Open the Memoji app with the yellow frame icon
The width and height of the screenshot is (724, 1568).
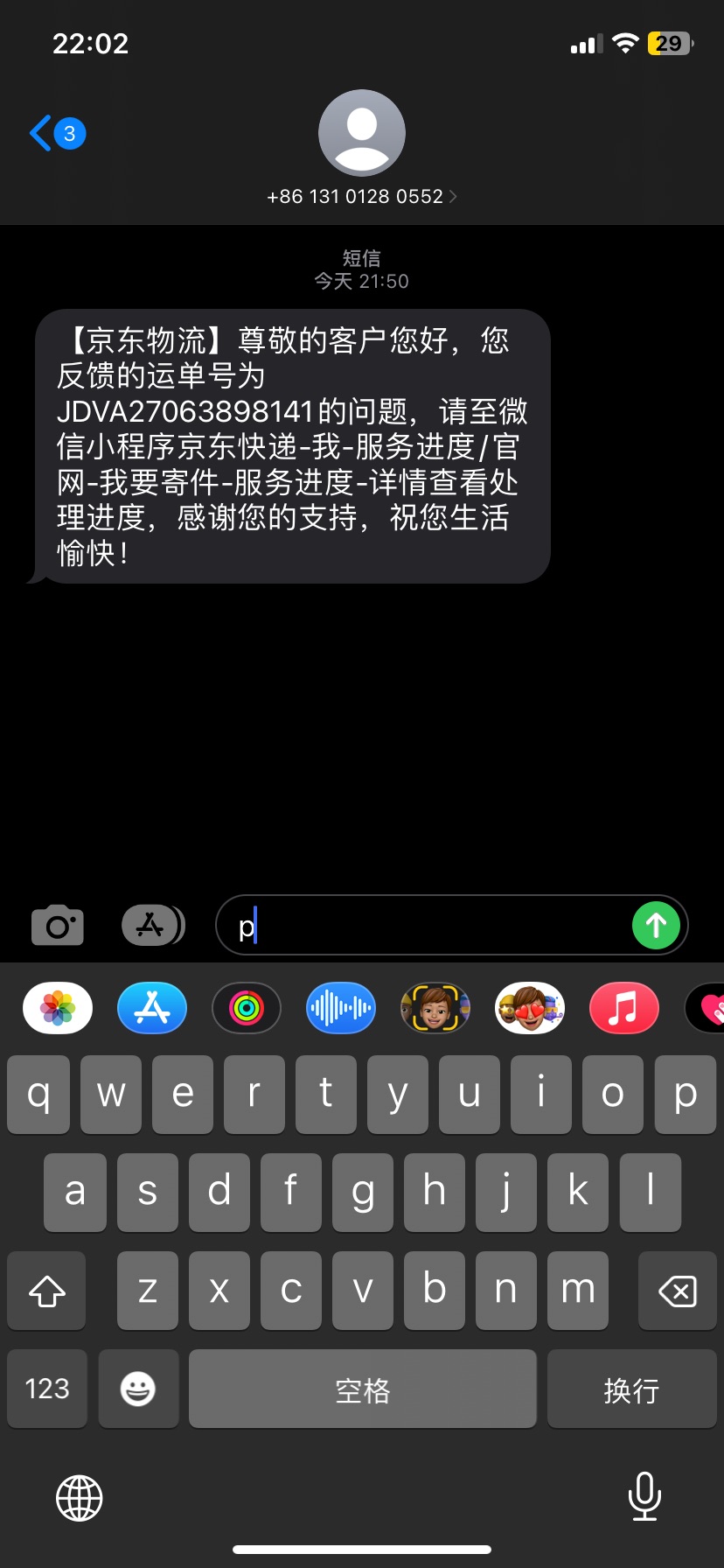pyautogui.click(x=435, y=1008)
